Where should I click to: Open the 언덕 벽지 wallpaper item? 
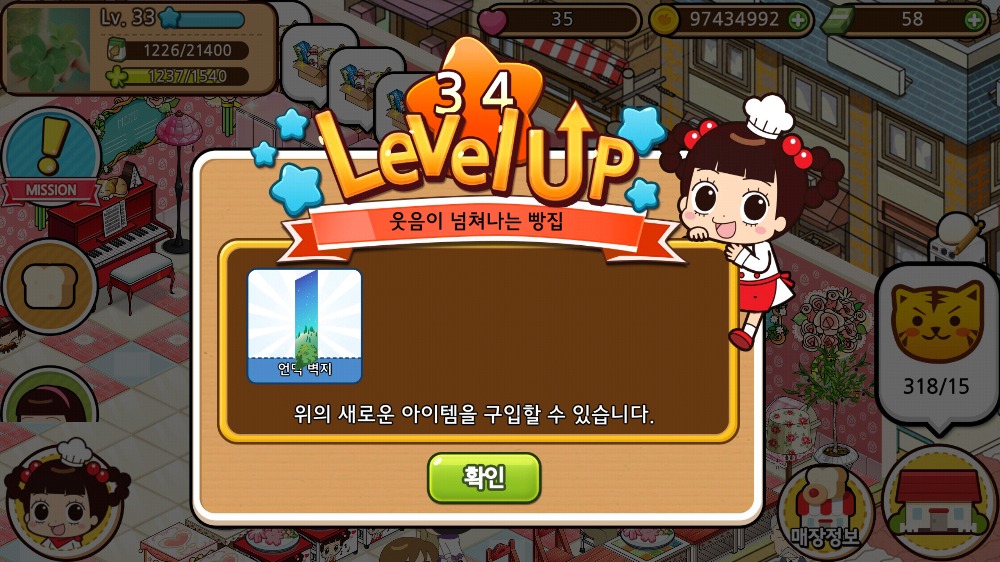[304, 326]
